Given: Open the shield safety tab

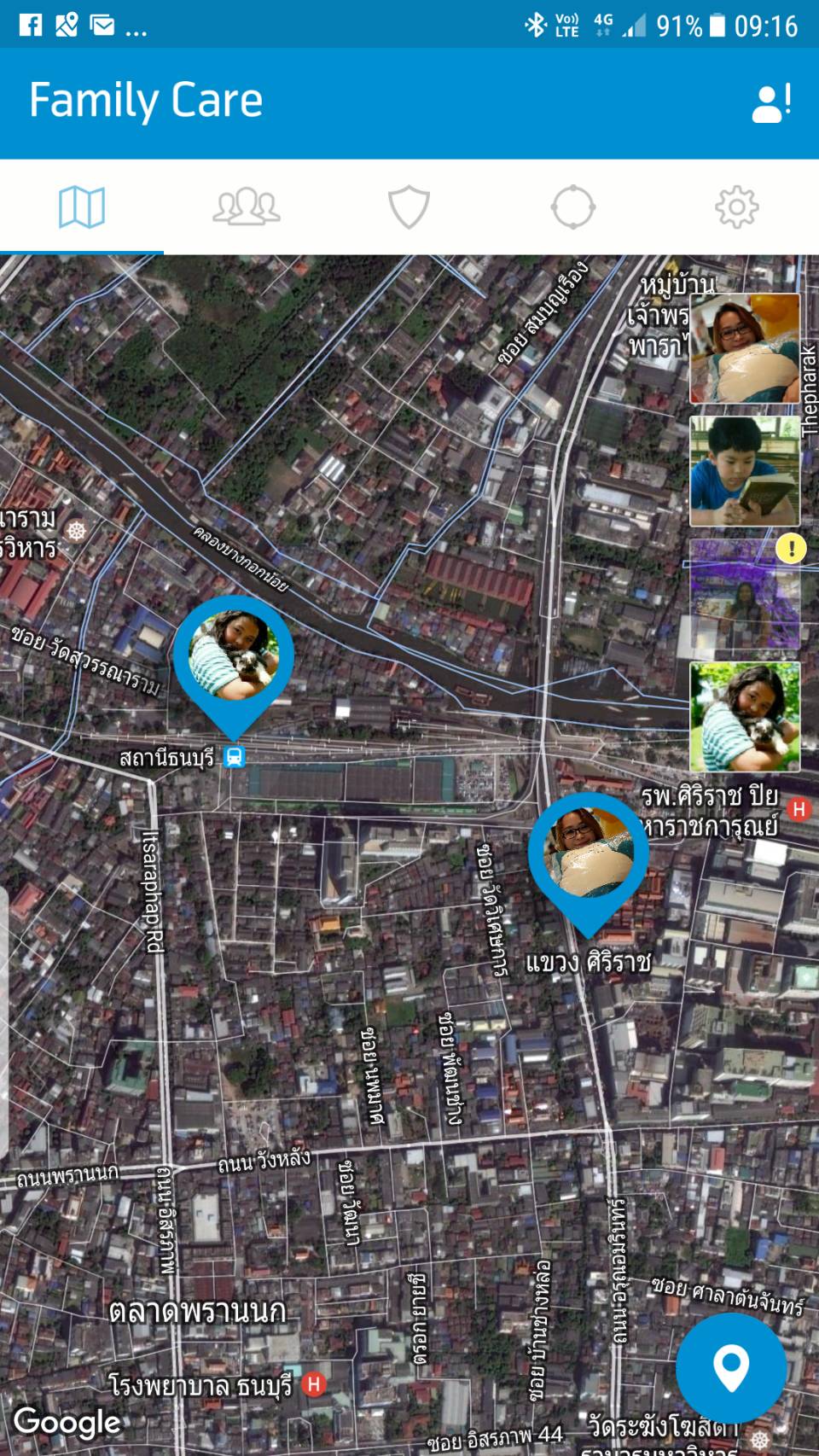Looking at the screenshot, I should click(409, 207).
